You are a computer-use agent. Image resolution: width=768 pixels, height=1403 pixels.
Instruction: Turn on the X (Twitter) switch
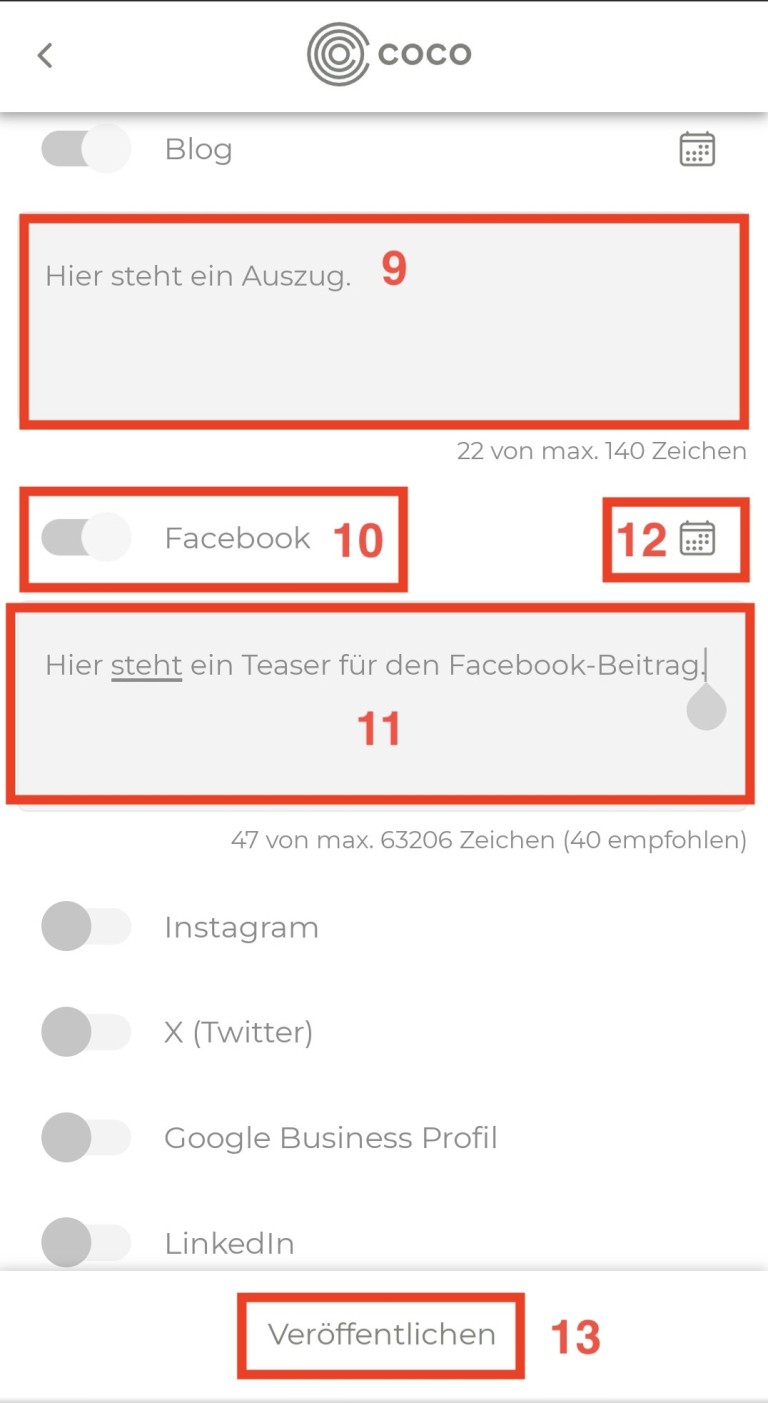pos(86,1032)
